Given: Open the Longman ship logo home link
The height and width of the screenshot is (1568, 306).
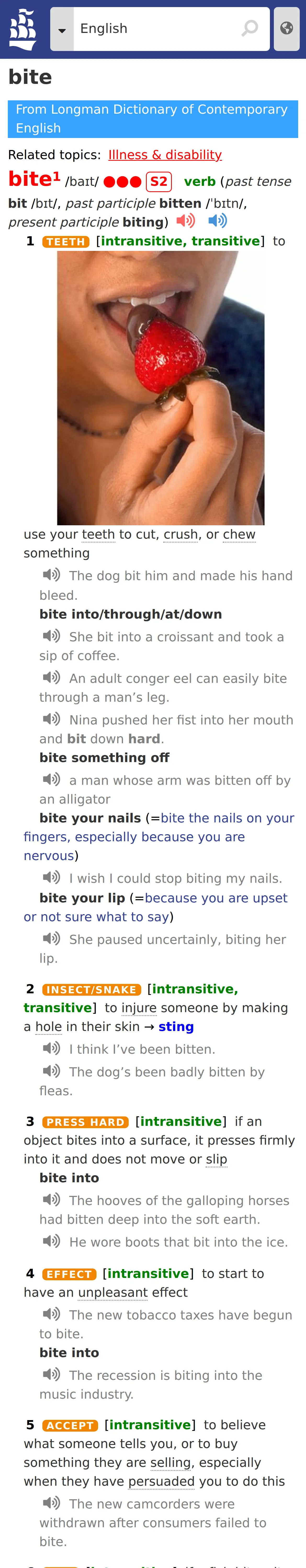Looking at the screenshot, I should (24, 29).
